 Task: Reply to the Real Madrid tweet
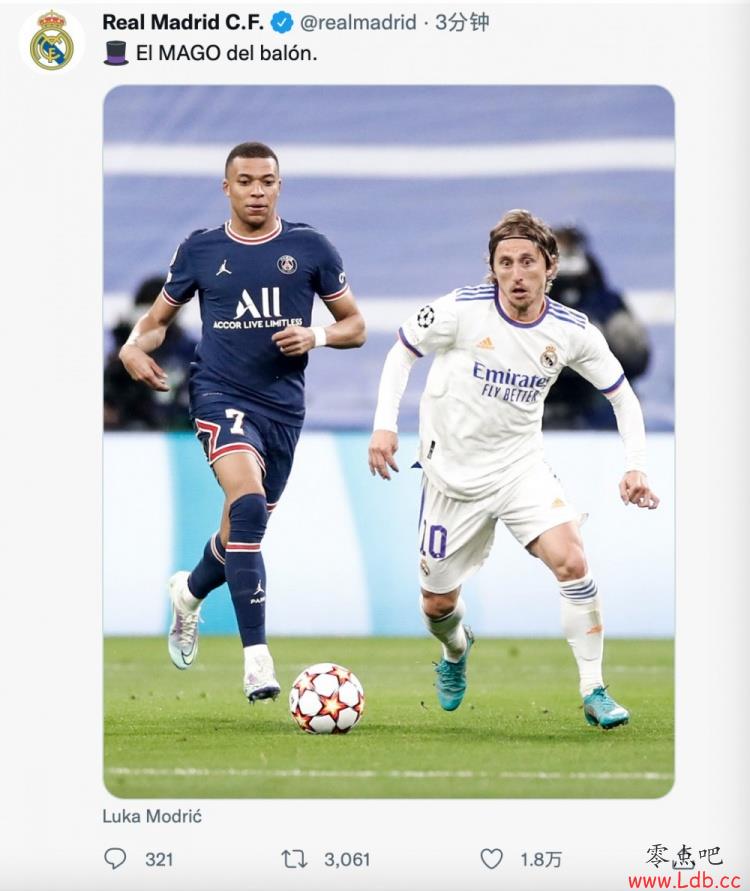tap(116, 858)
